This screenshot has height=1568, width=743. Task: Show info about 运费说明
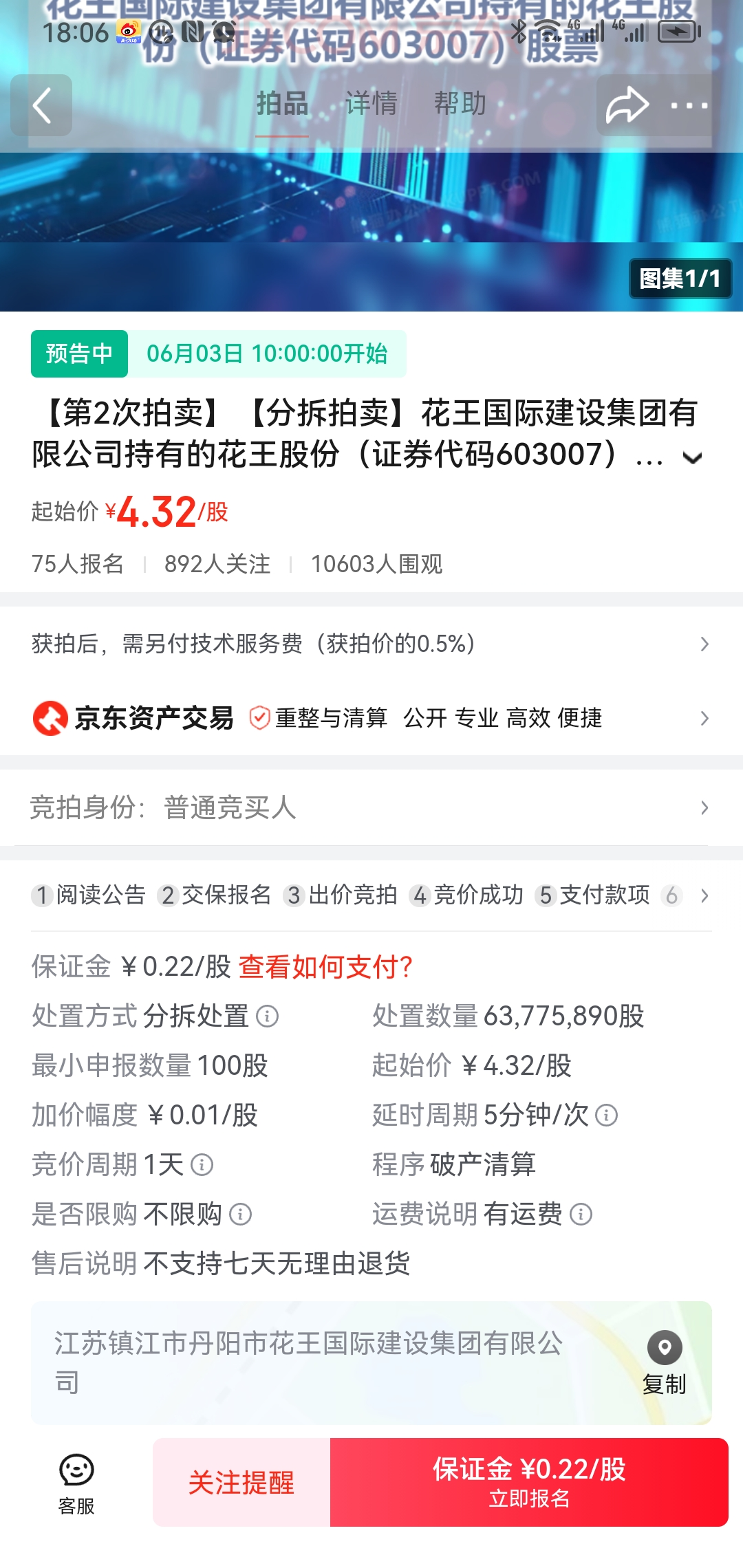tap(581, 1215)
